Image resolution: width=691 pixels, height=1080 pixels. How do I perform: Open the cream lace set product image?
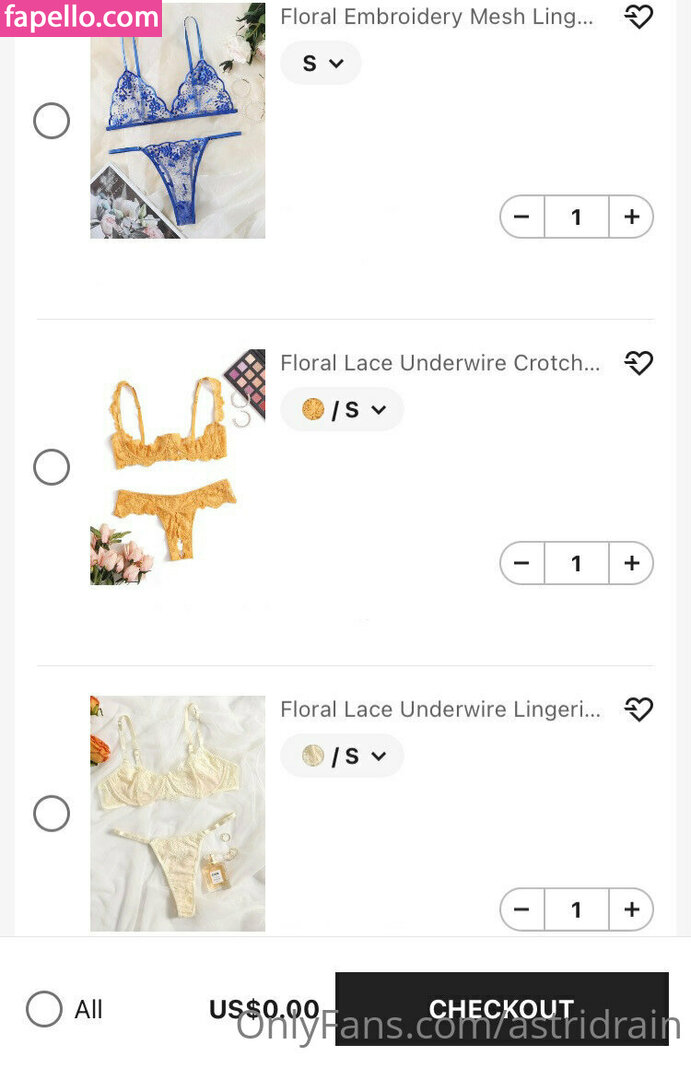[x=178, y=813]
